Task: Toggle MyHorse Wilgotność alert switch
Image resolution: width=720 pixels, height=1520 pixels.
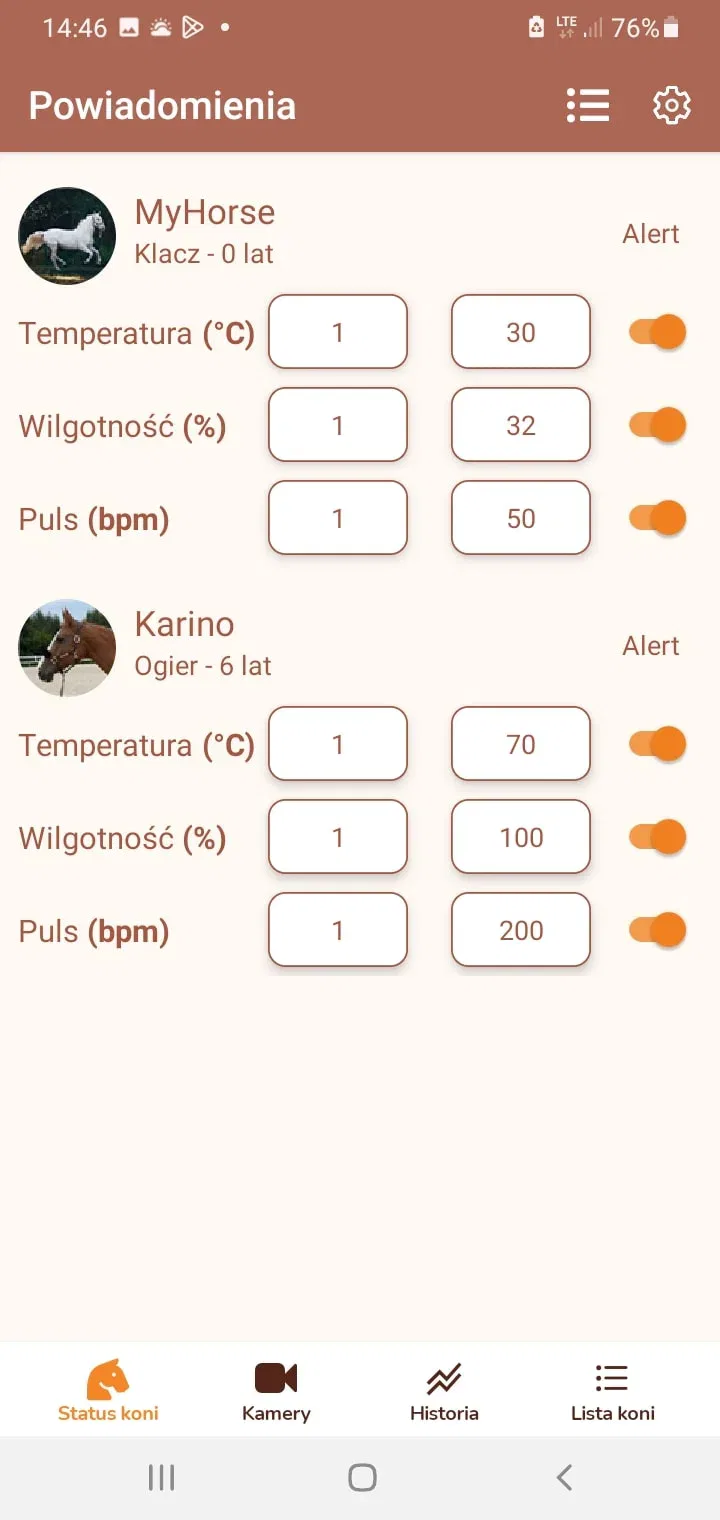Action: 658,425
